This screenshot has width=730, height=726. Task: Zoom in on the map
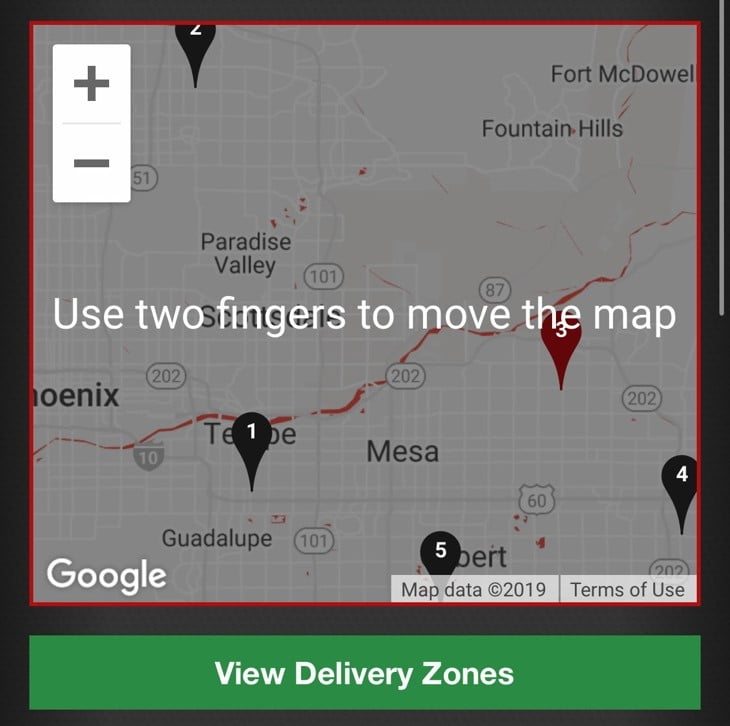point(91,84)
